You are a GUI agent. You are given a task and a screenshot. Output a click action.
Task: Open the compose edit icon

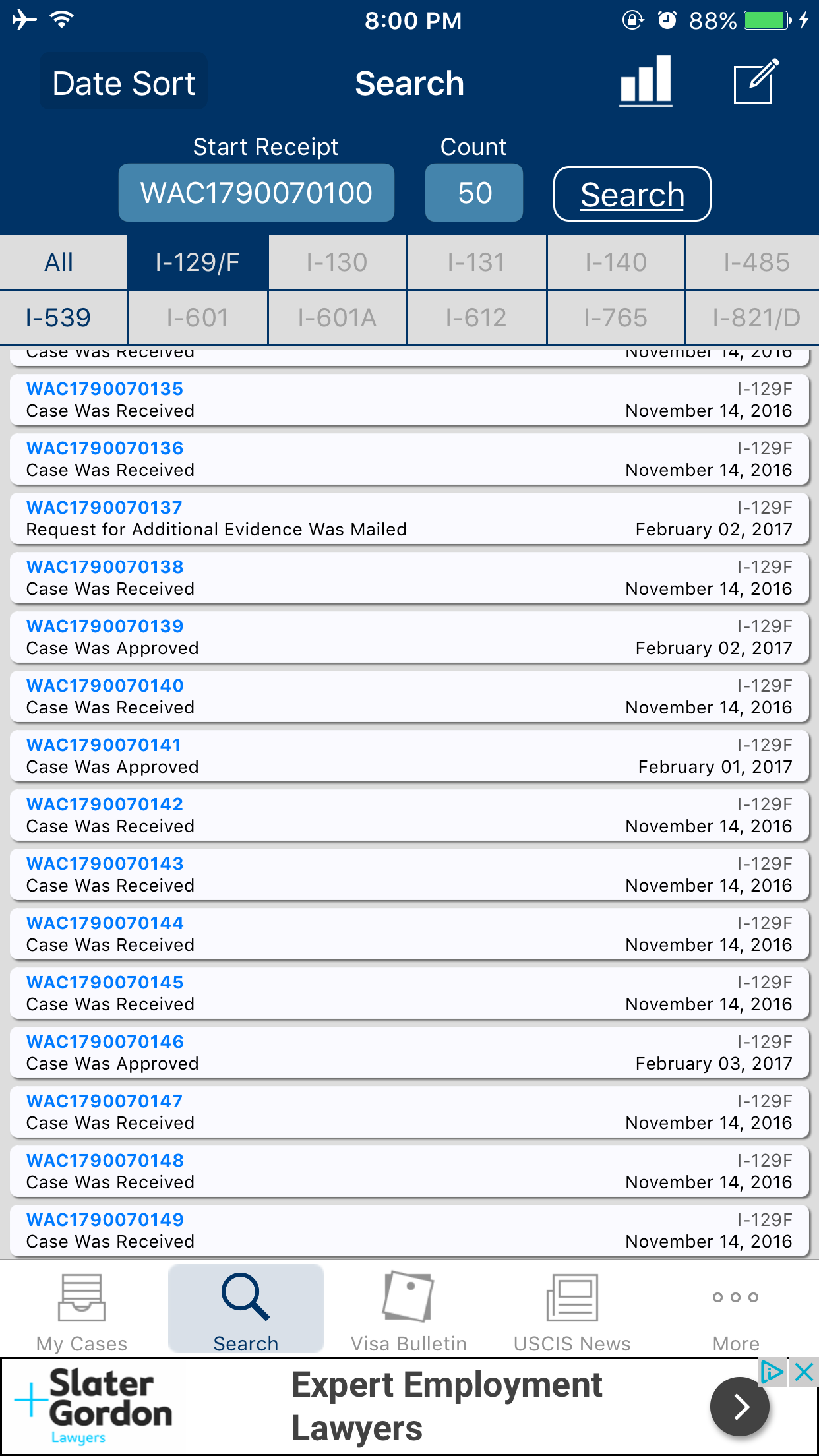(756, 81)
